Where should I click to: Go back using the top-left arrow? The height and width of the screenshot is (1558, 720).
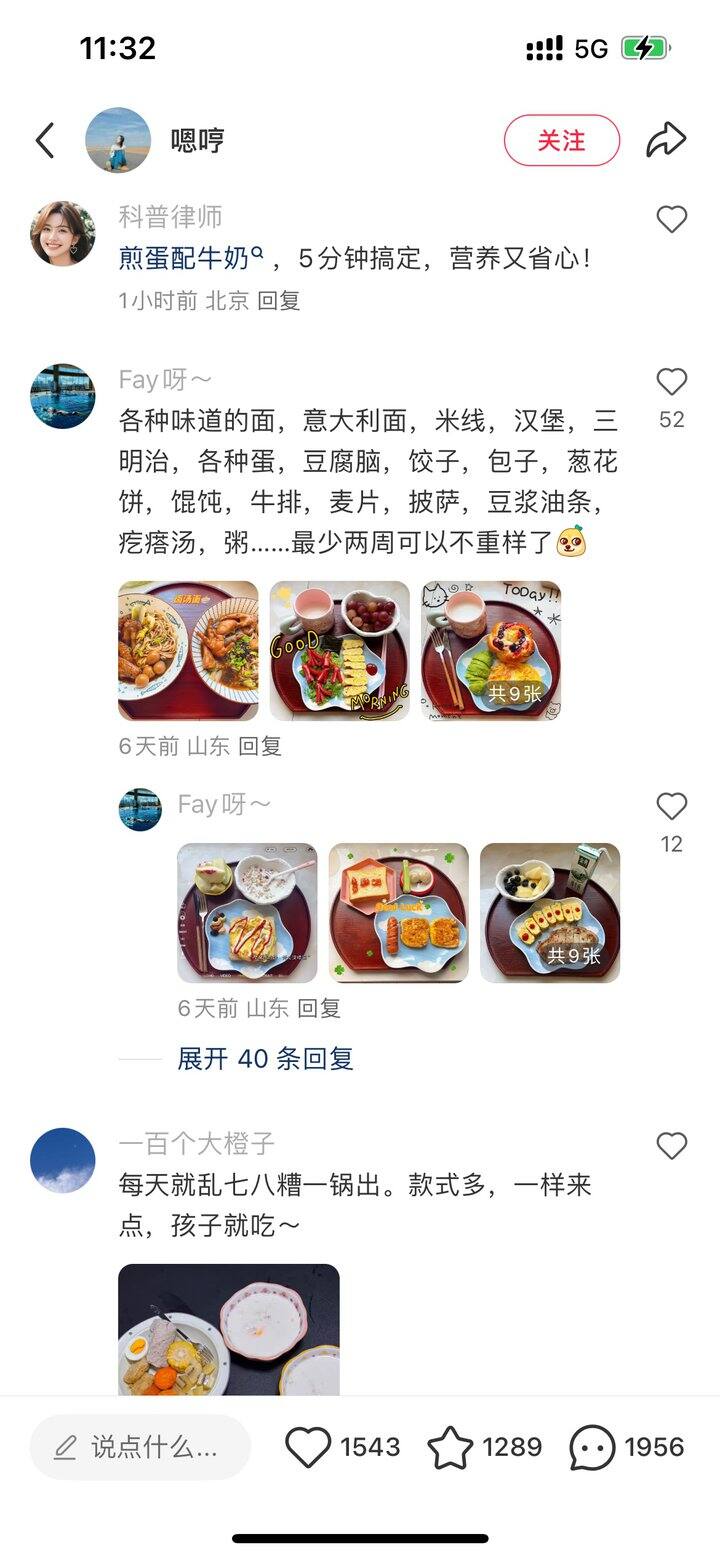[45, 140]
